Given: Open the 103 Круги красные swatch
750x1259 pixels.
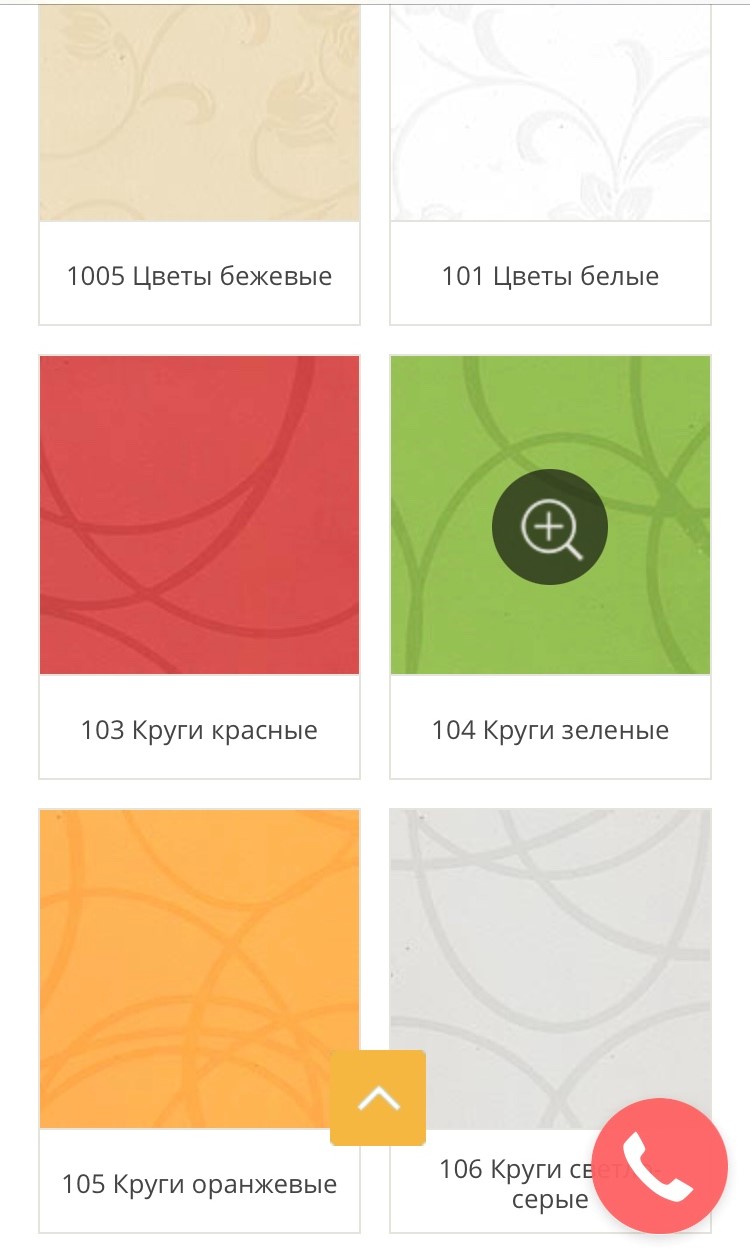Looking at the screenshot, I should coord(199,515).
